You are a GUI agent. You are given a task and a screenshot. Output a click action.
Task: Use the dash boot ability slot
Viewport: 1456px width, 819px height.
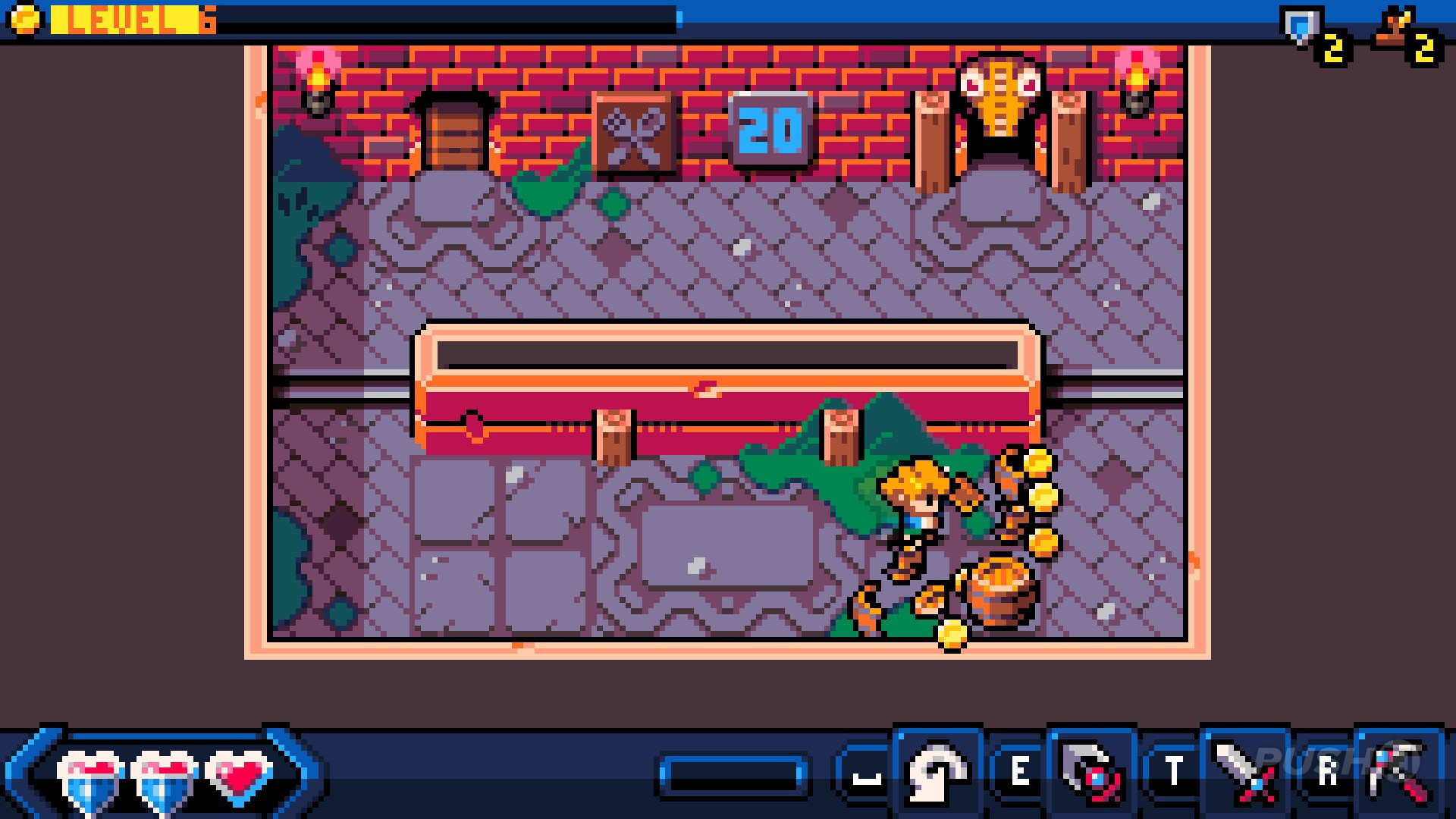click(938, 771)
